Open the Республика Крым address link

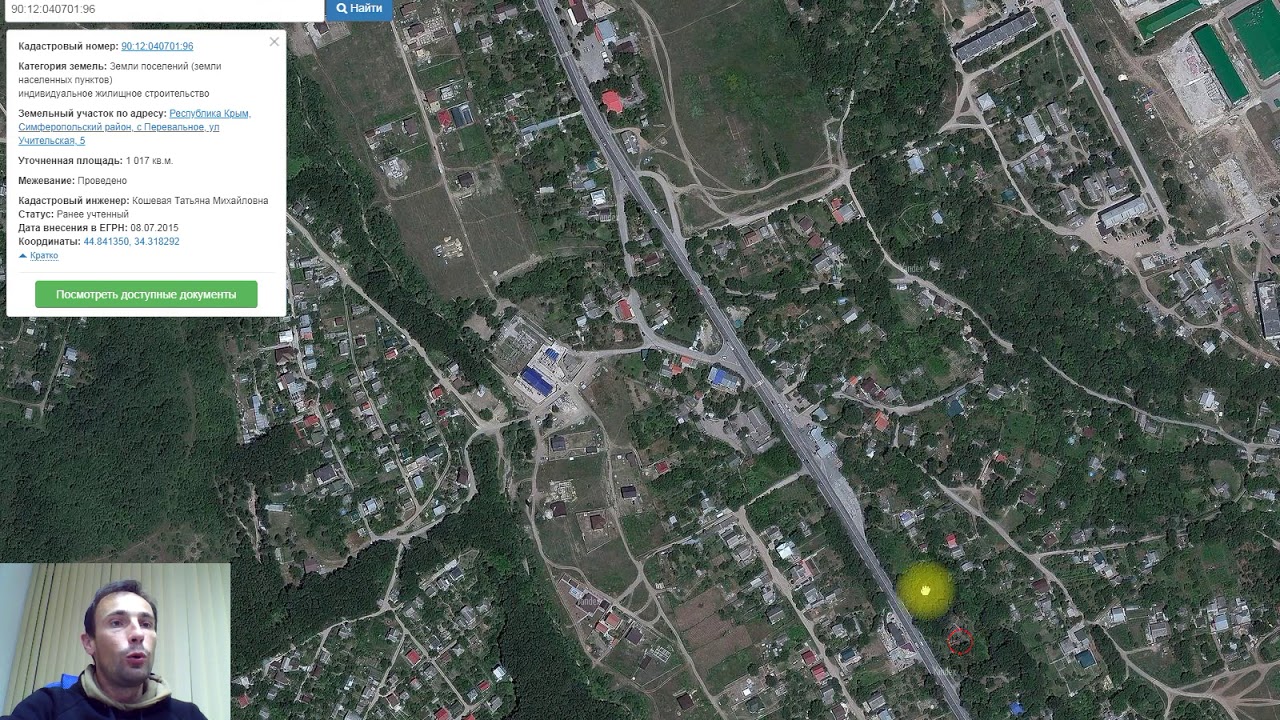209,114
